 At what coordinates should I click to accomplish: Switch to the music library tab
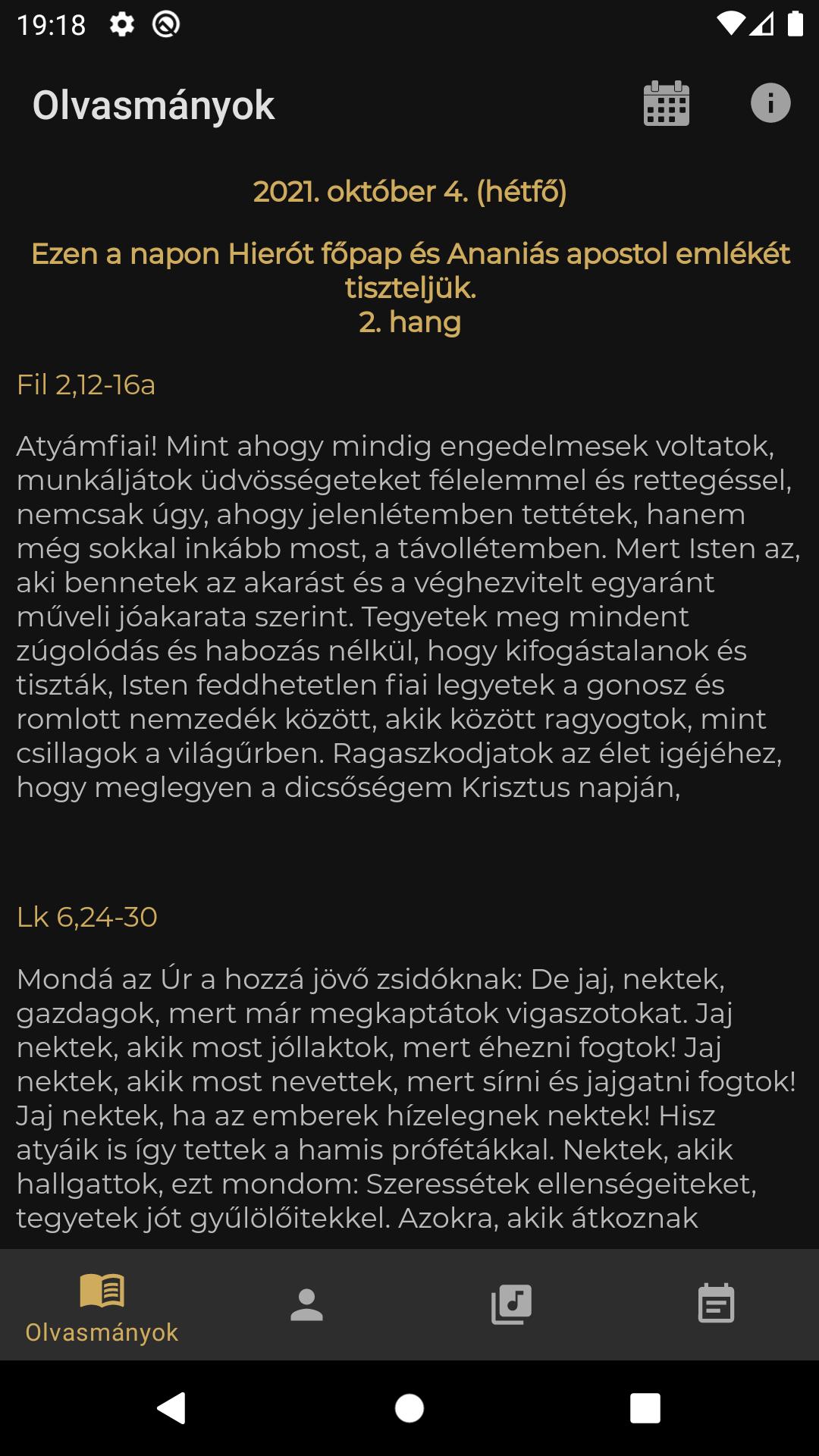pos(512,1304)
